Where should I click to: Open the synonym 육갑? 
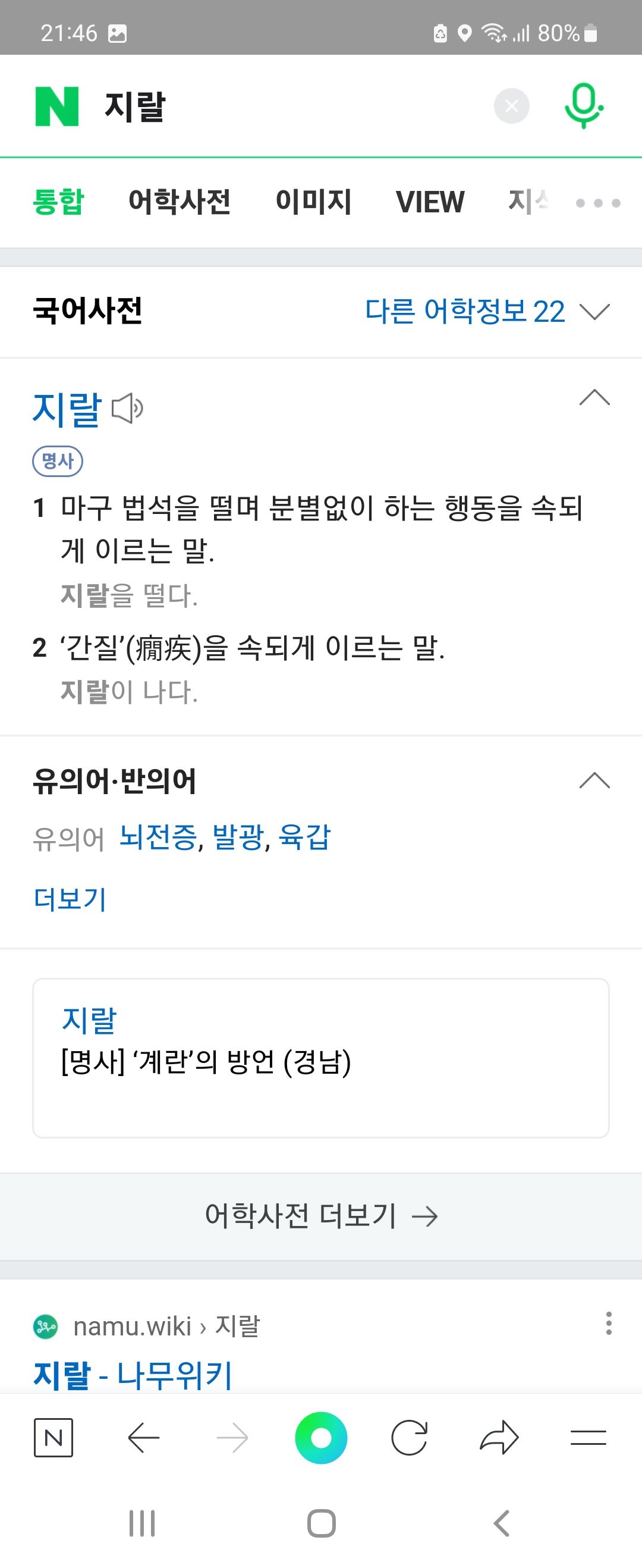pyautogui.click(x=304, y=837)
